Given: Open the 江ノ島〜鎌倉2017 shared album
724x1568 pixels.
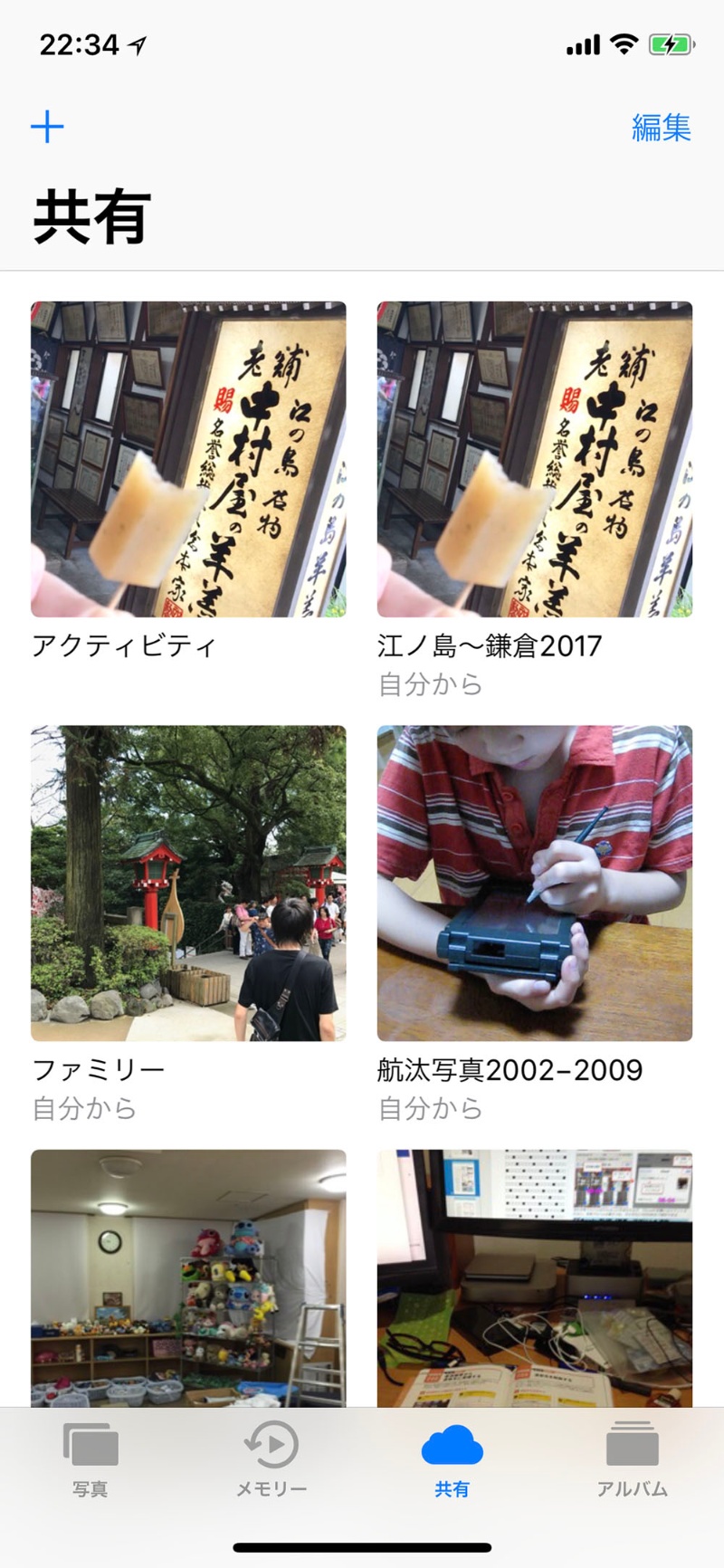Looking at the screenshot, I should pyautogui.click(x=534, y=459).
